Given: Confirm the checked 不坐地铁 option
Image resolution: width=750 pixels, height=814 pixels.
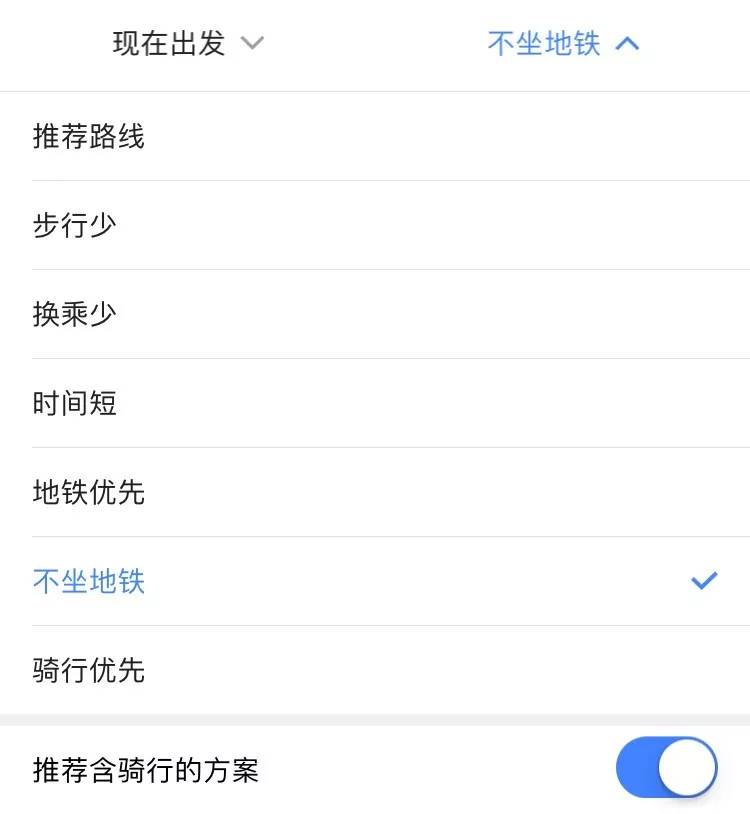Looking at the screenshot, I should point(89,581).
